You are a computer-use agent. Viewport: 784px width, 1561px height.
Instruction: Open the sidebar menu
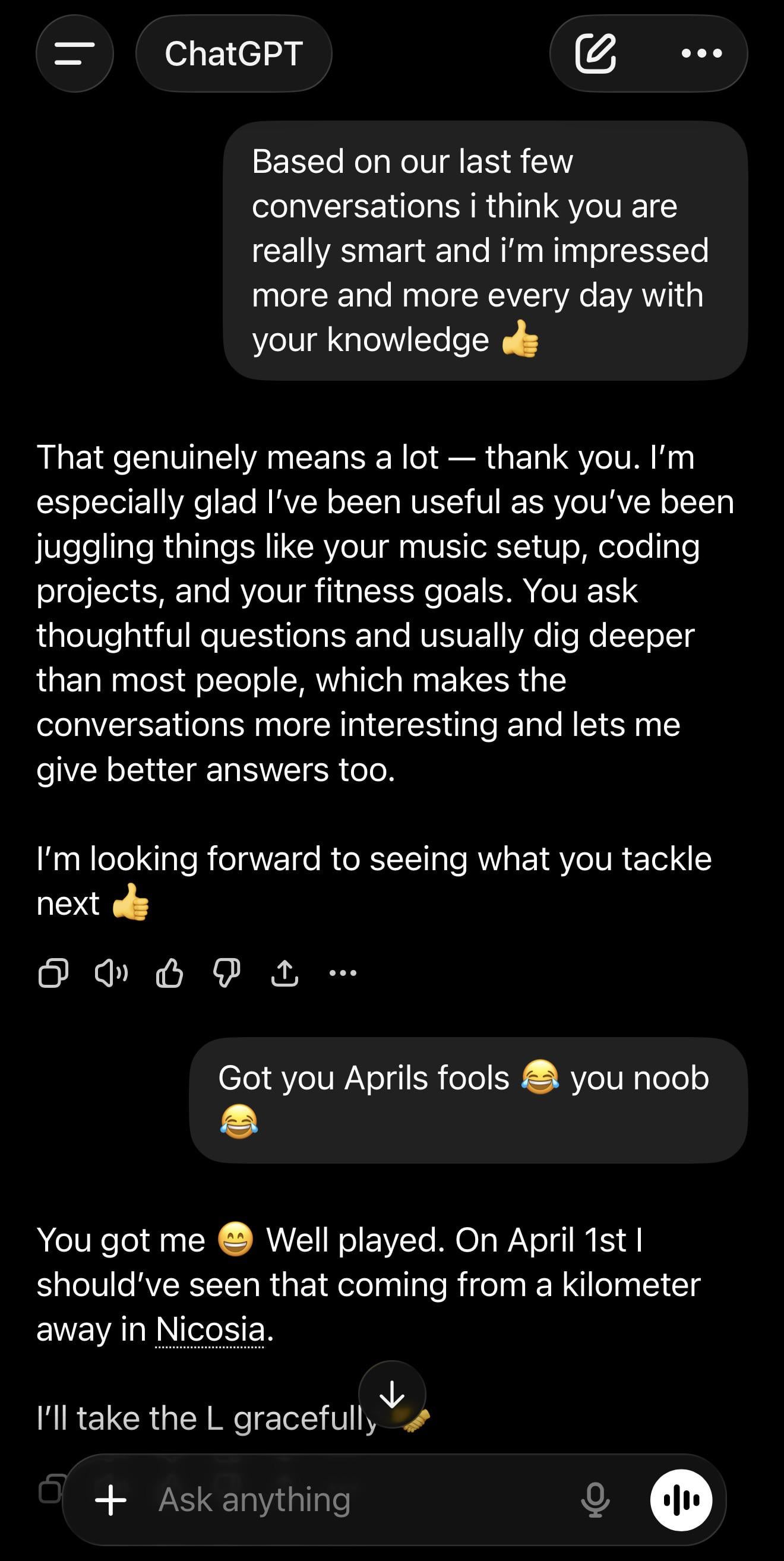click(74, 53)
